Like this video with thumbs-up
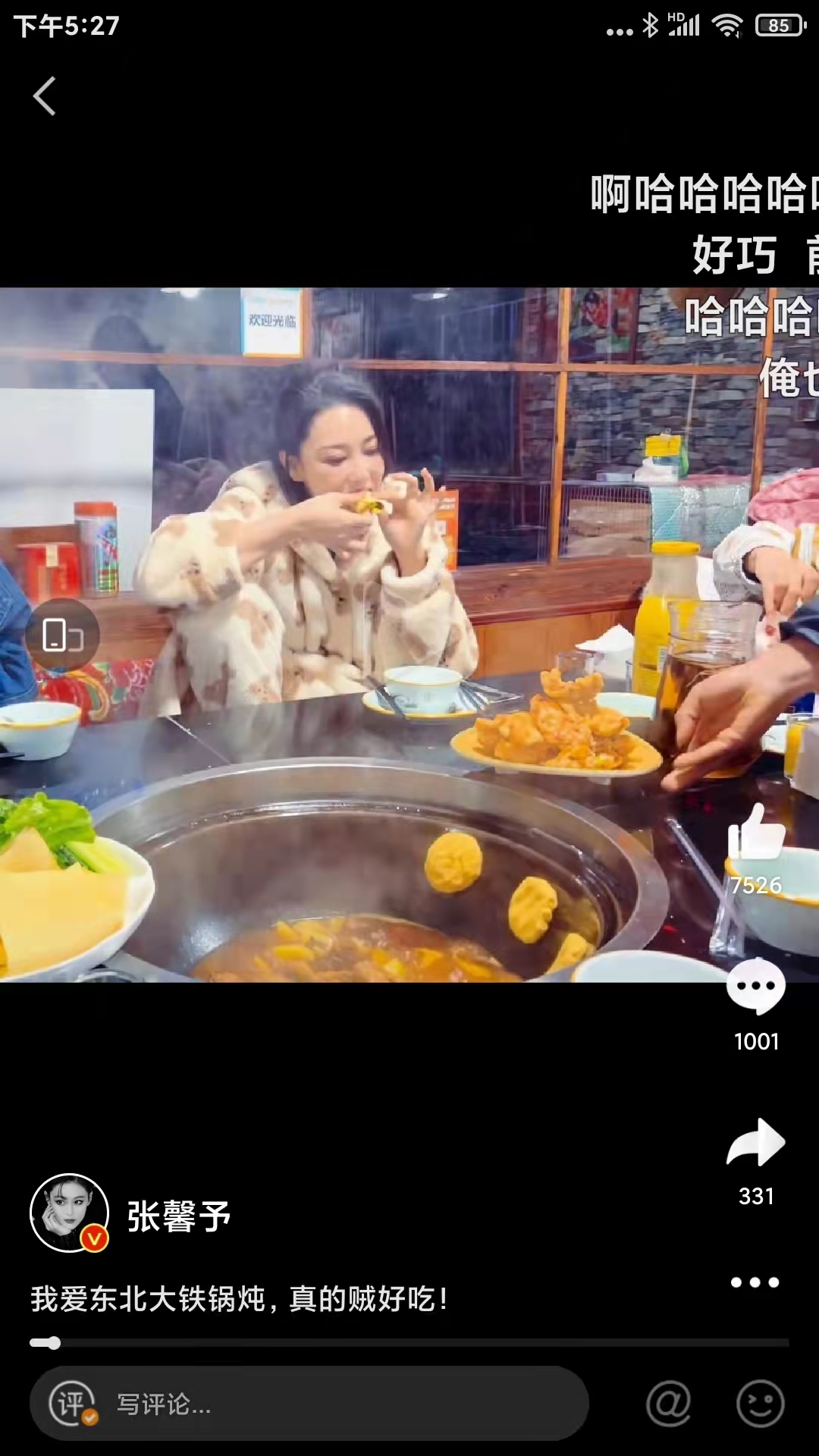This screenshot has height=1456, width=819. (x=756, y=834)
